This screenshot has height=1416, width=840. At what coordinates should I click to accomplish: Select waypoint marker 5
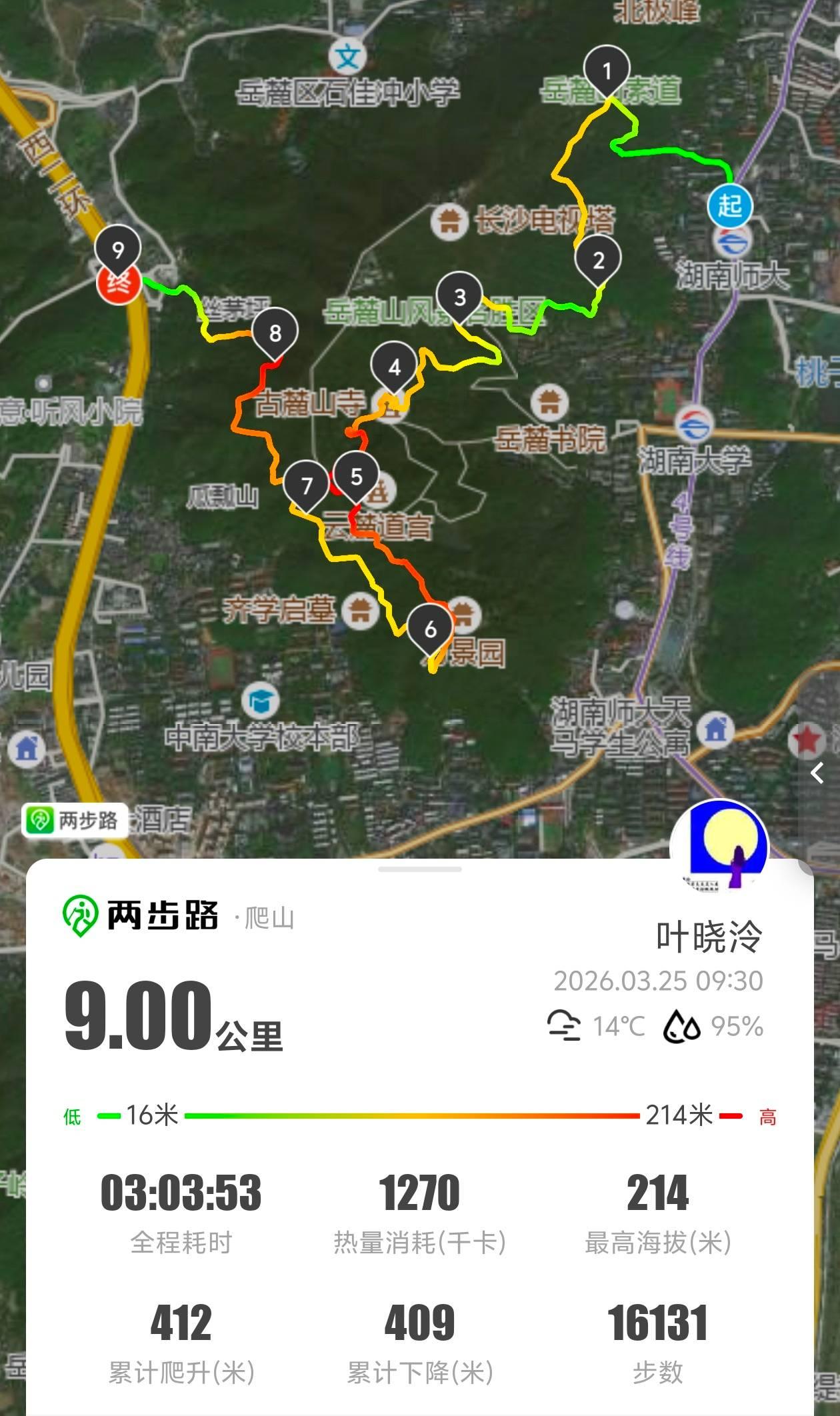coord(356,476)
